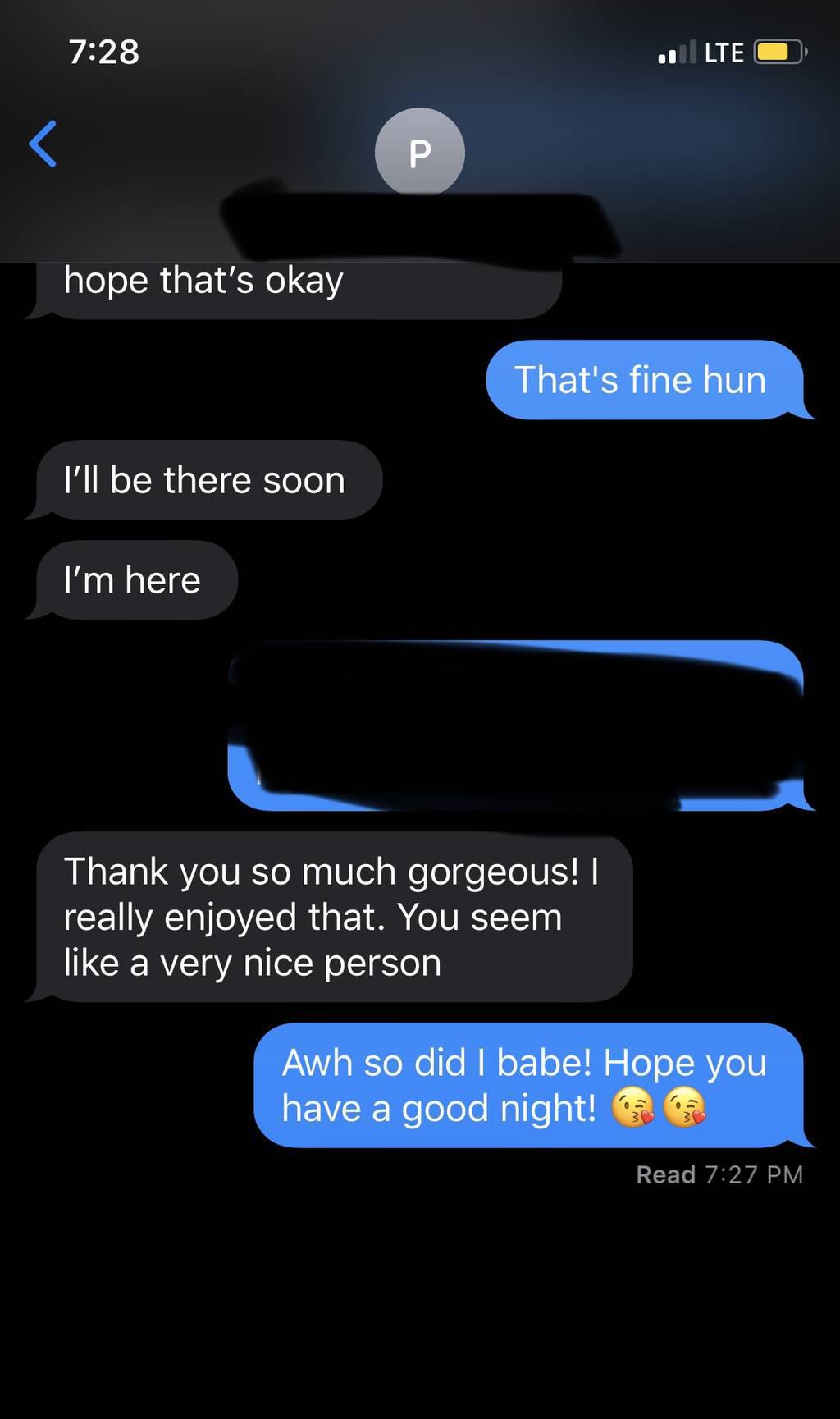The height and width of the screenshot is (1419, 840).
Task: Open contact details via the P avatar
Action: 419,152
